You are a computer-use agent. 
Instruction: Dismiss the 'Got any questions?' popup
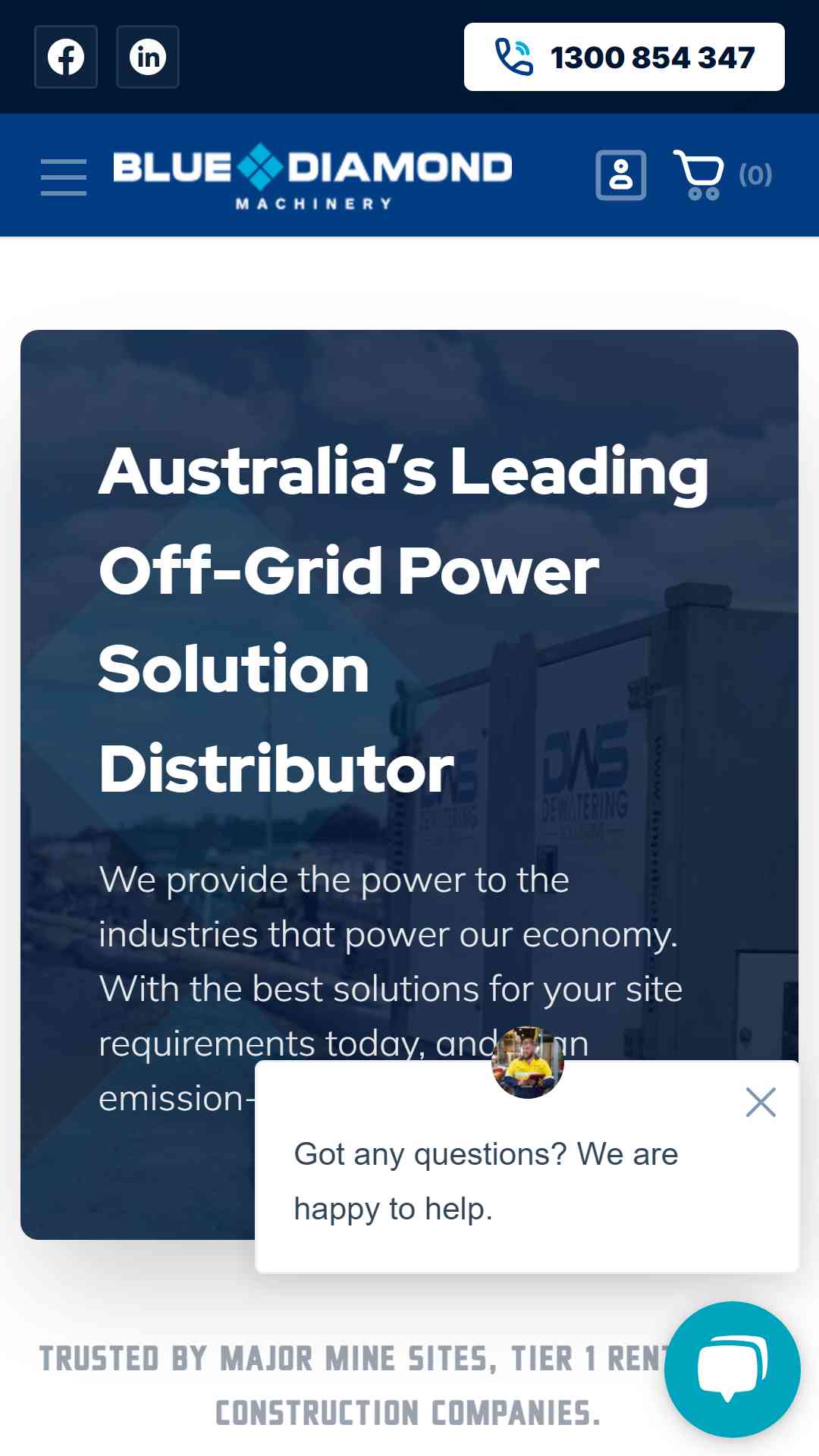coord(761,1103)
